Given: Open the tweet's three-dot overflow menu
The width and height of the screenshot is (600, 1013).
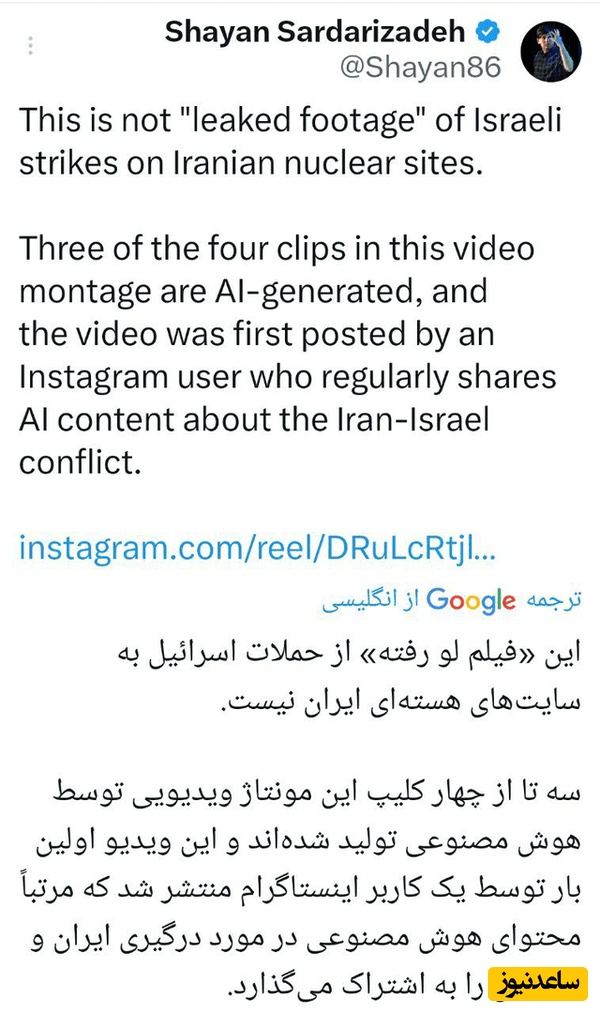Looking at the screenshot, I should click(x=31, y=45).
